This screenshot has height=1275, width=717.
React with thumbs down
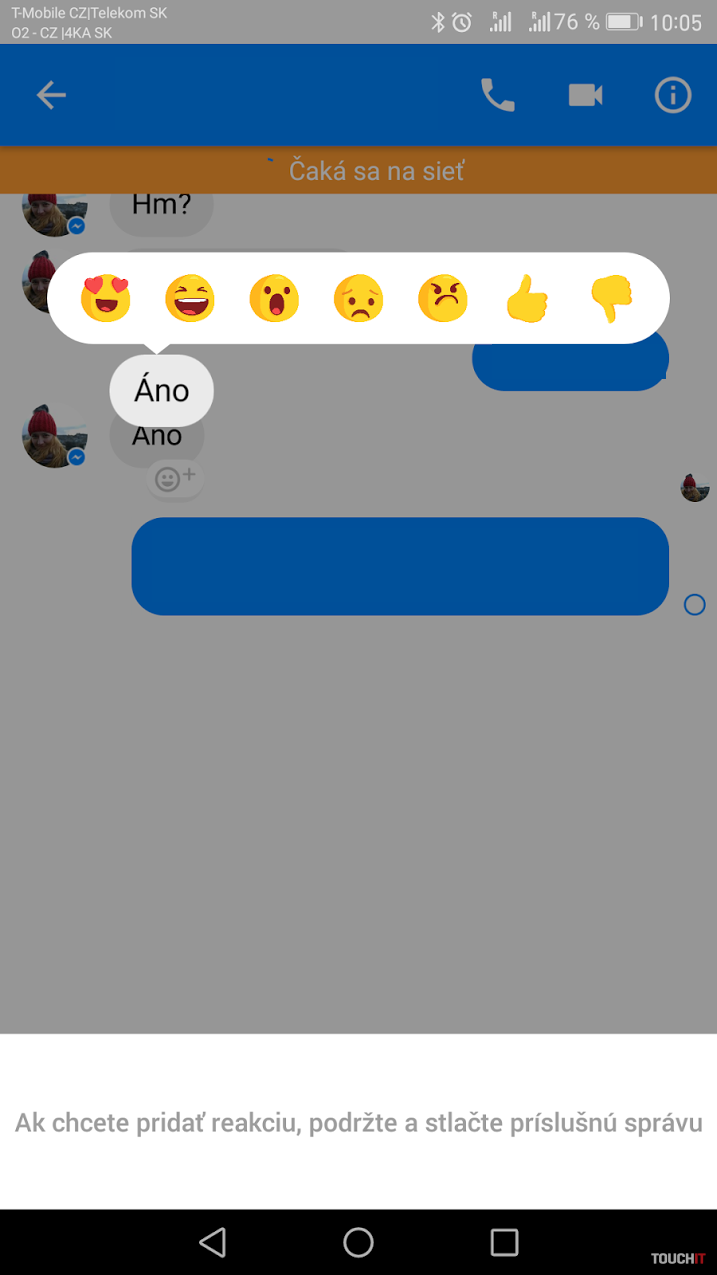click(611, 298)
